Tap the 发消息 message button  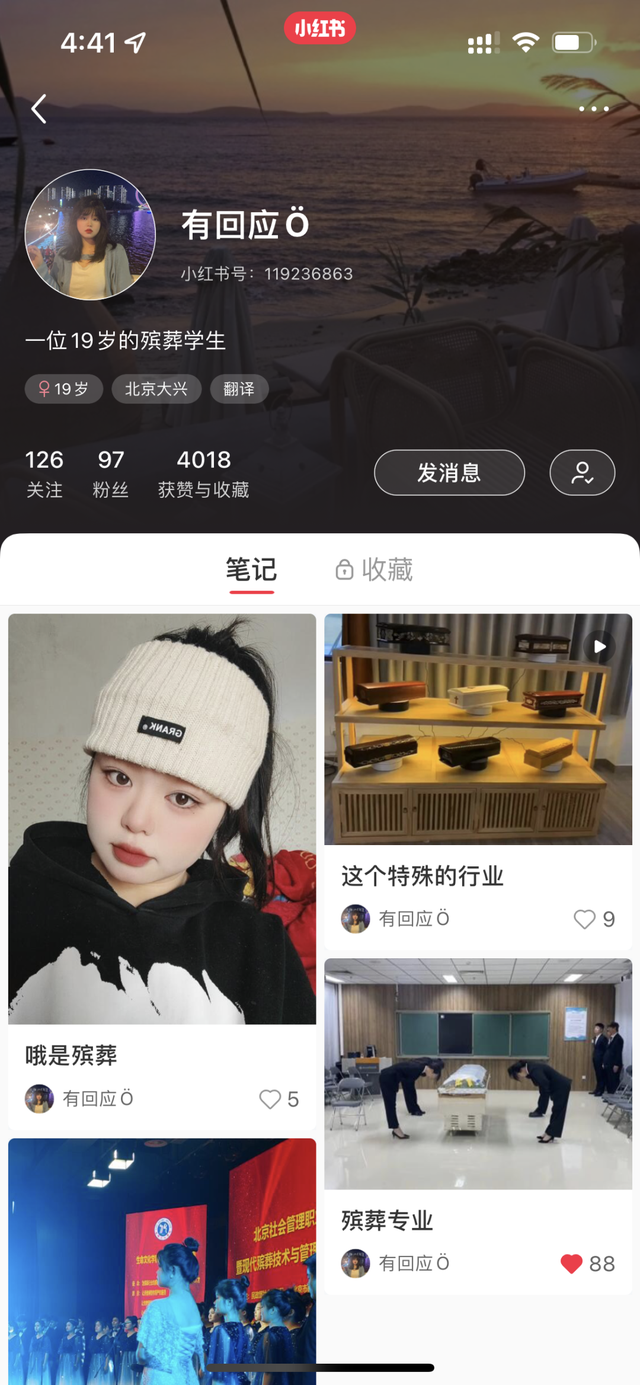449,473
